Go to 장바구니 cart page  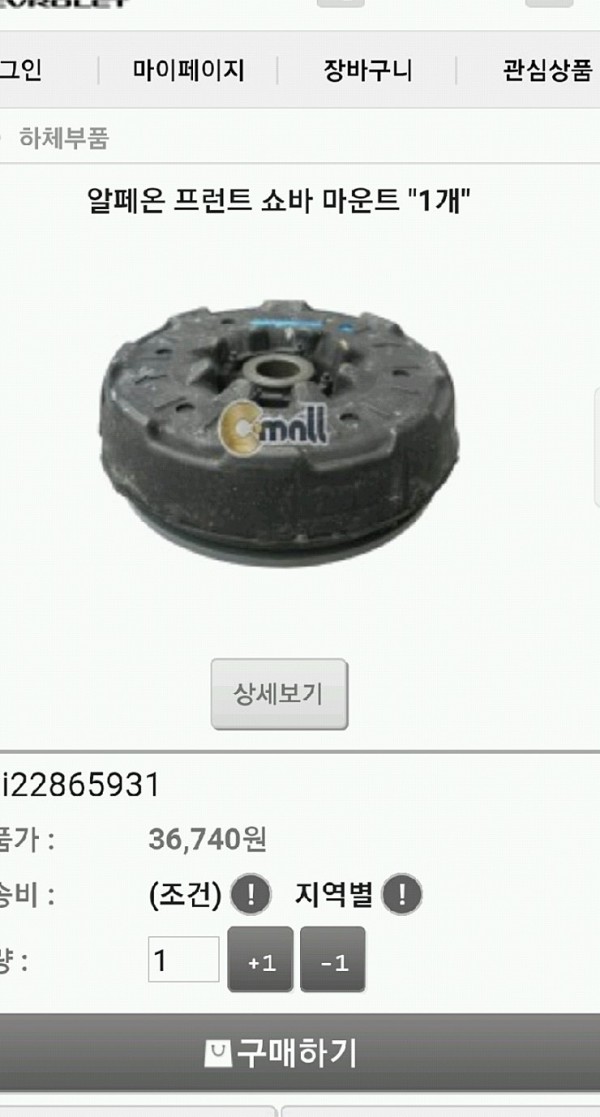(x=367, y=71)
